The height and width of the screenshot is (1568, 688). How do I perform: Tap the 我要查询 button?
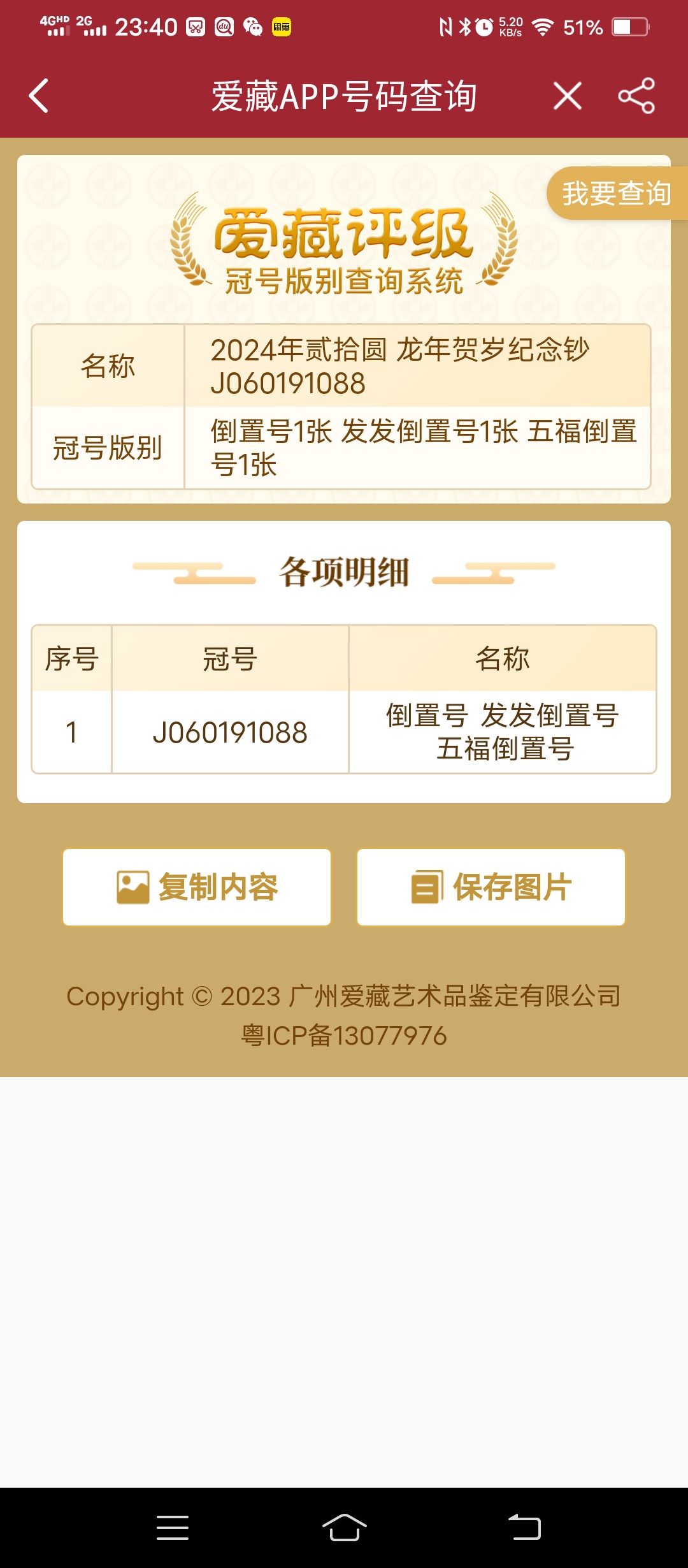pos(616,193)
